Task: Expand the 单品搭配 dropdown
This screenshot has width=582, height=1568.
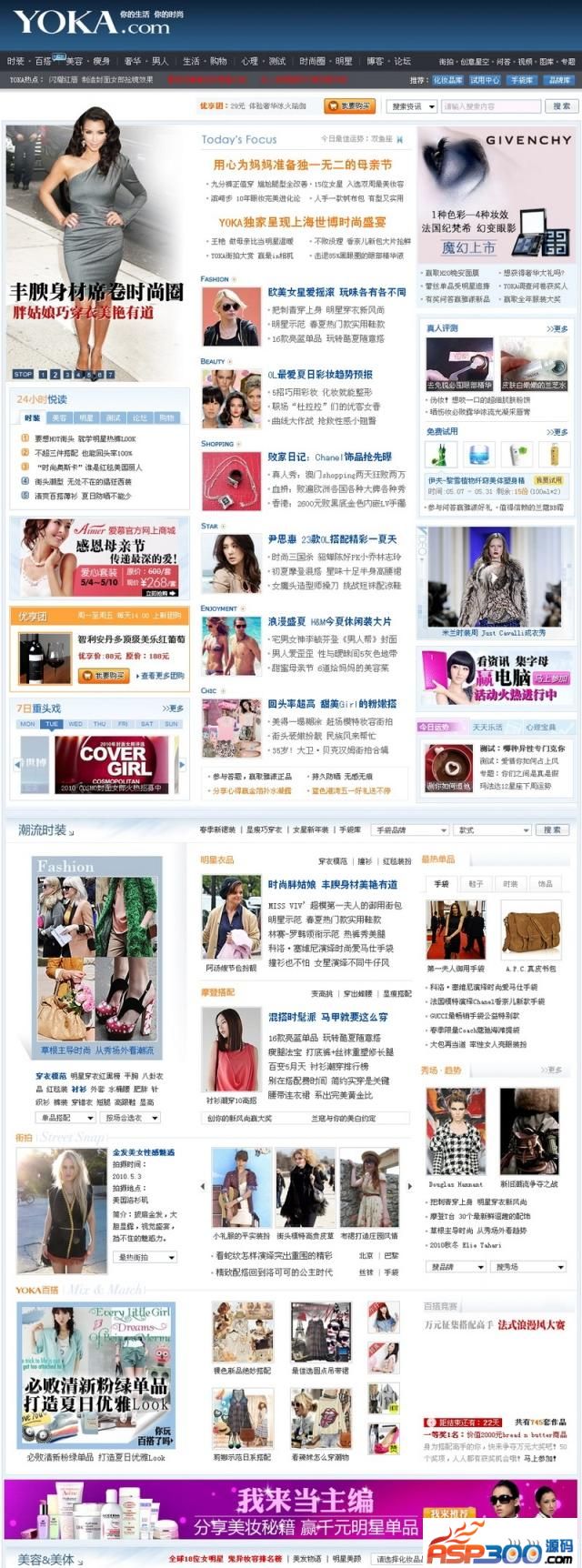Action: [x=65, y=1117]
